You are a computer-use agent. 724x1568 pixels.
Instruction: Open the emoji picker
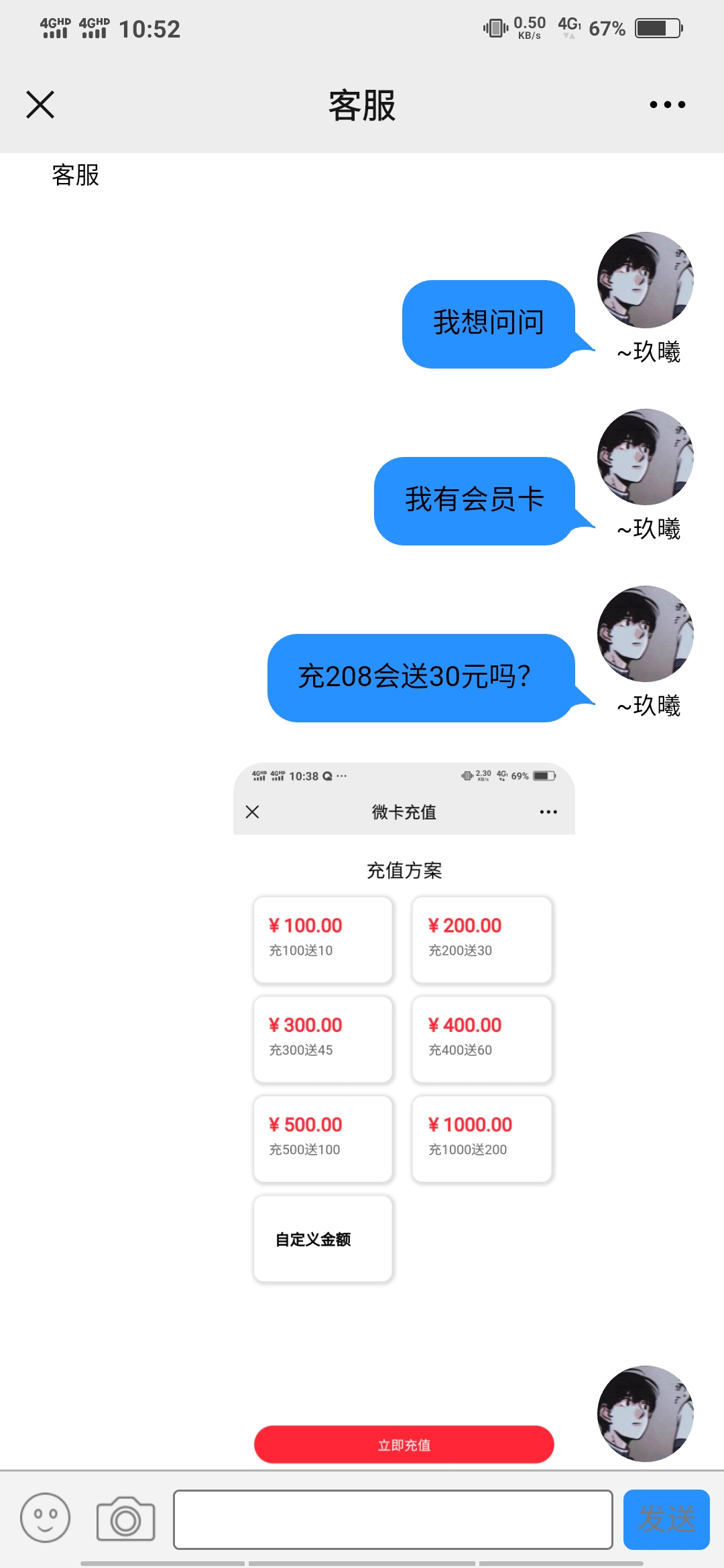pos(45,1518)
